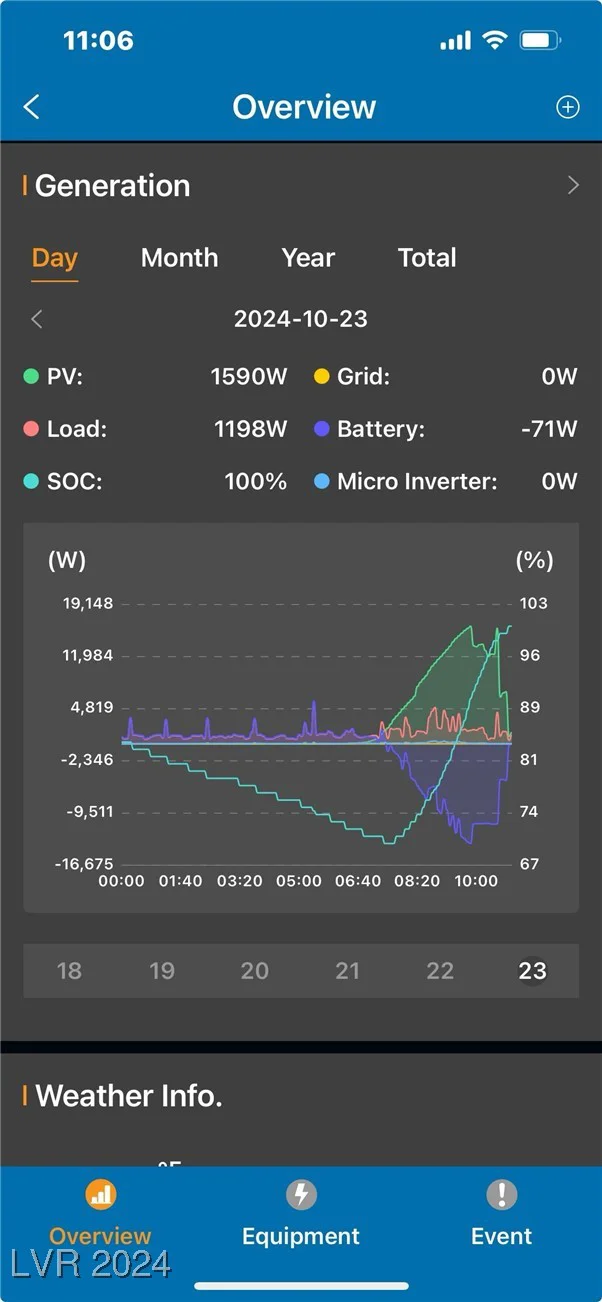Open Generation details via the chevron
The height and width of the screenshot is (1302, 602).
point(573,185)
